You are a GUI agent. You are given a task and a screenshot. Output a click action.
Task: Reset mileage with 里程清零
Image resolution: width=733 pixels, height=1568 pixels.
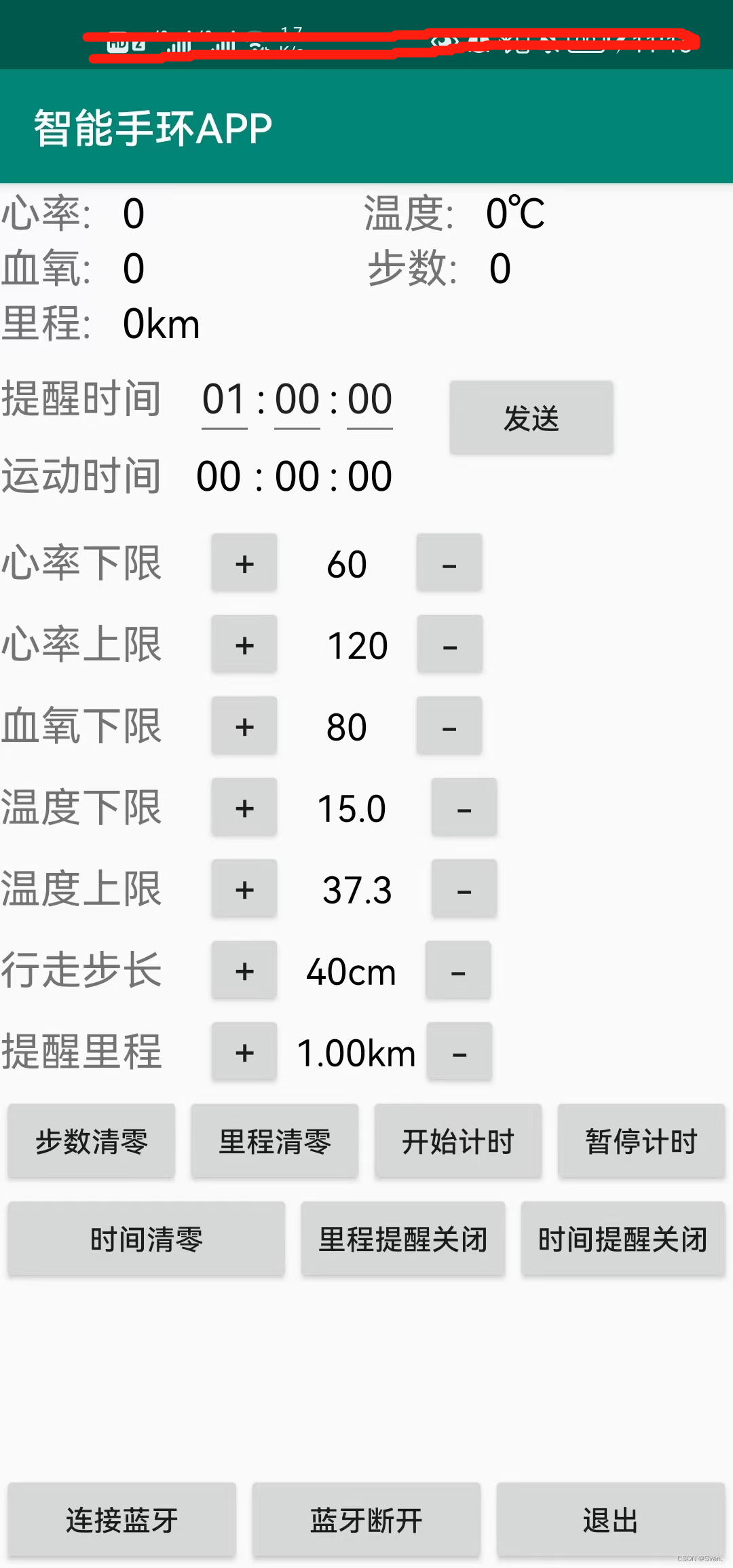[275, 1141]
